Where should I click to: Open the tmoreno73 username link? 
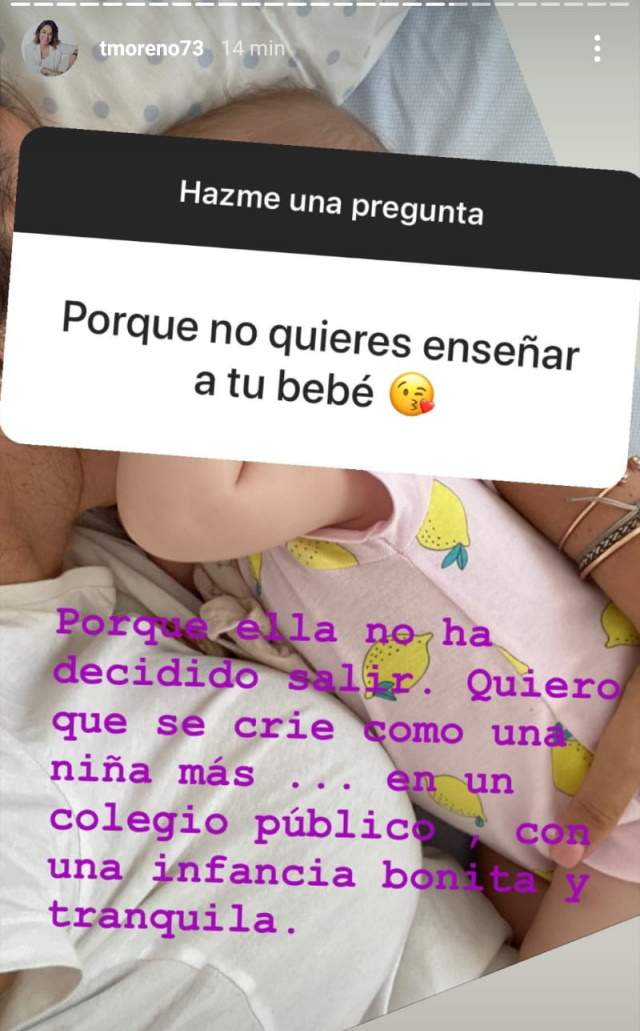(x=152, y=48)
